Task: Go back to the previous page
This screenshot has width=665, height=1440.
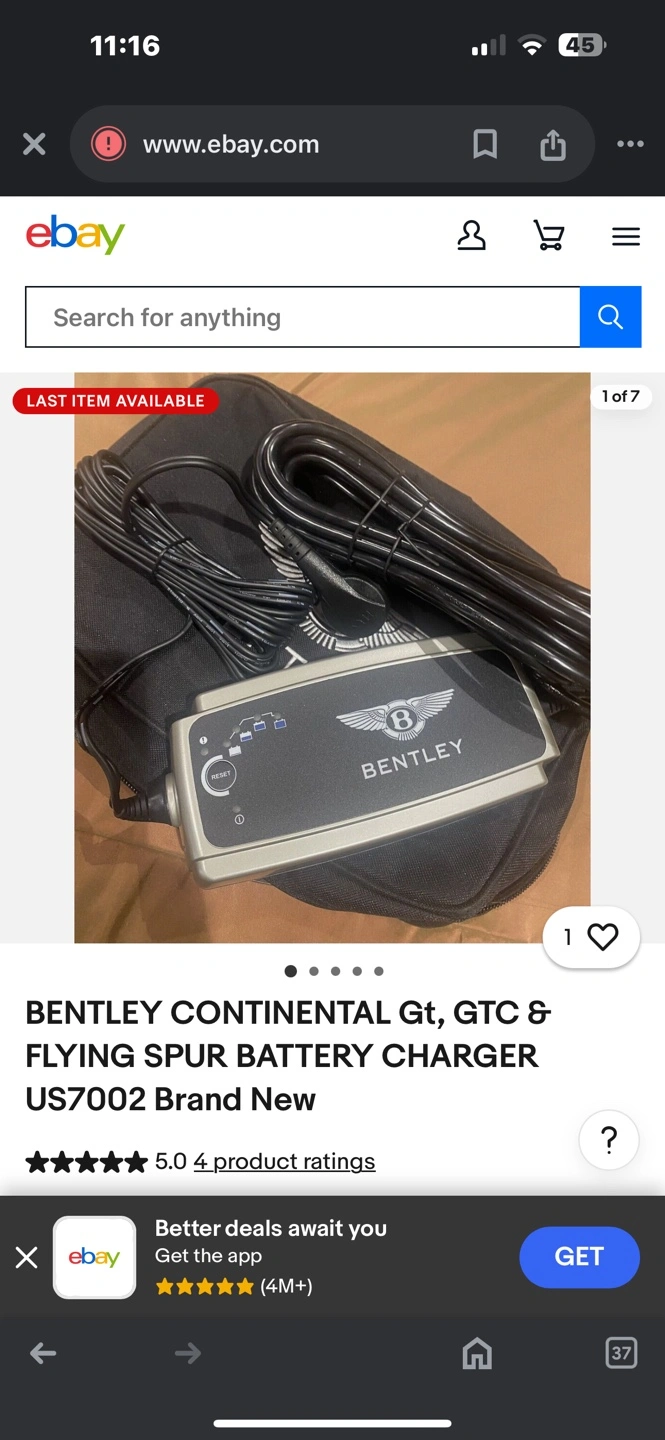Action: coord(43,1354)
